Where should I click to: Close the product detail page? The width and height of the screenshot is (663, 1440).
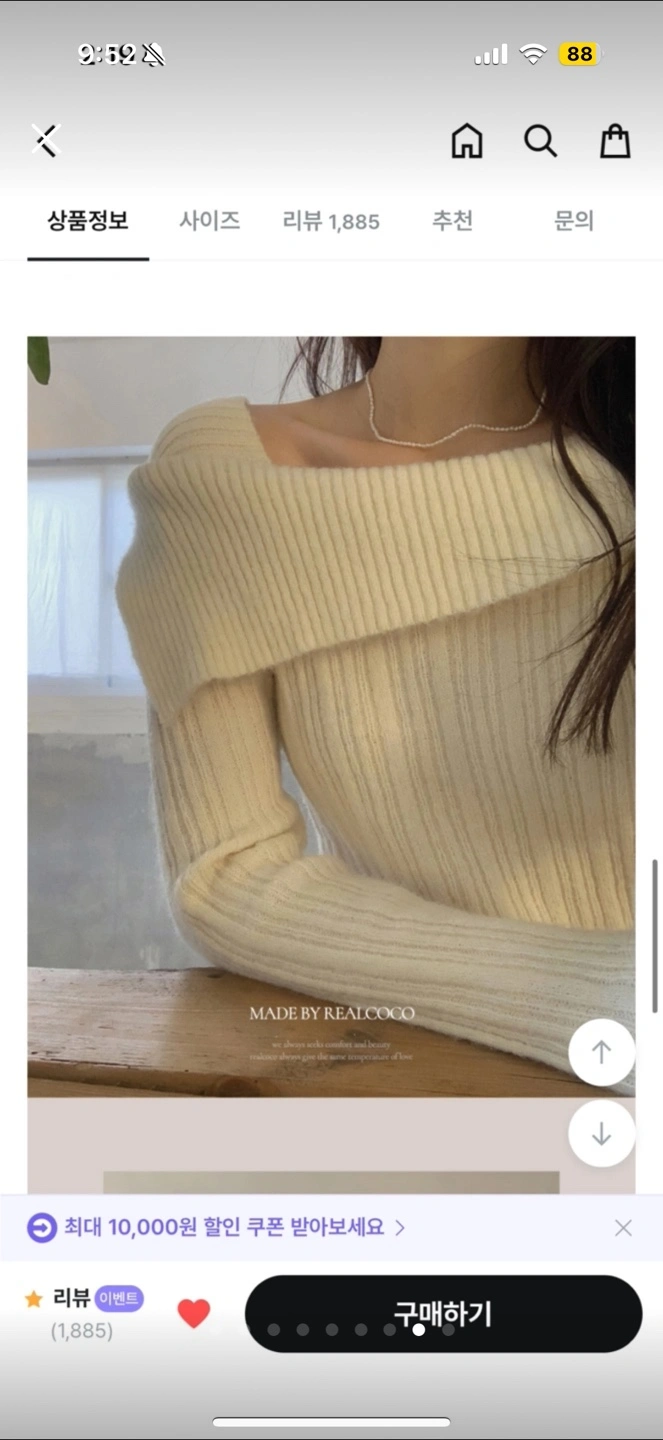(46, 141)
